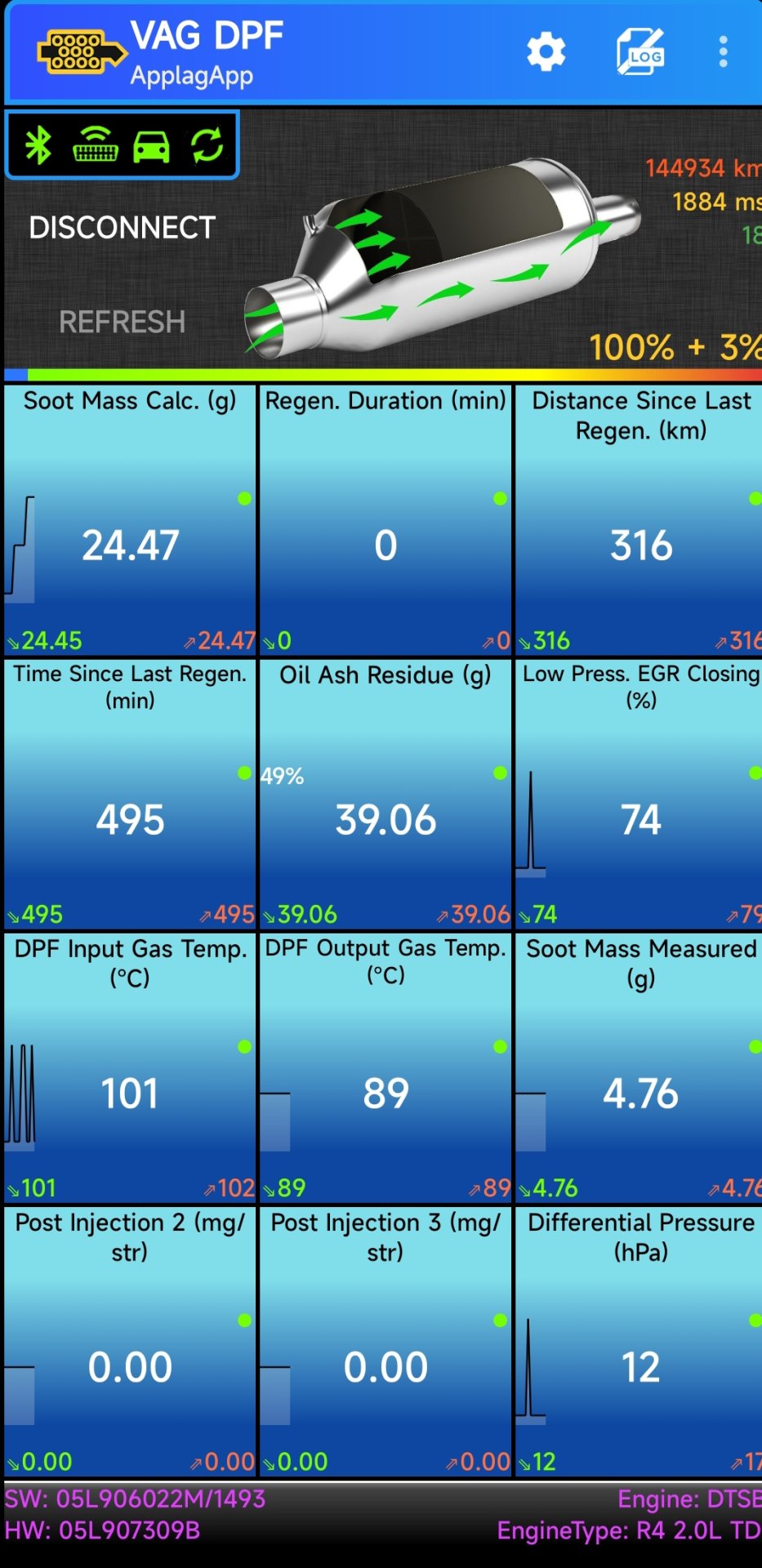Open the overflow menu
The image size is (762, 1568).
pos(723,52)
